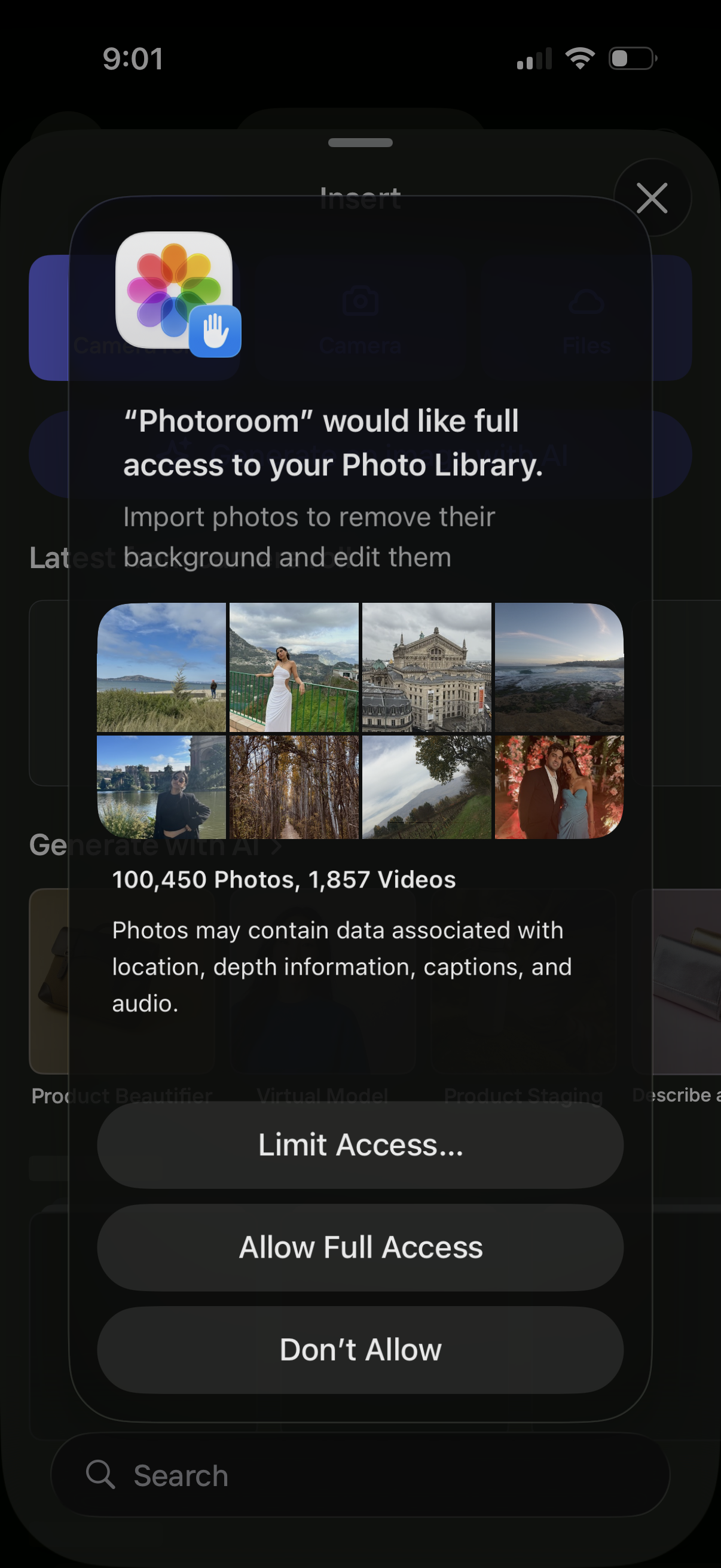Tap the blue hand privacy badge icon
The image size is (721, 1568).
(216, 331)
